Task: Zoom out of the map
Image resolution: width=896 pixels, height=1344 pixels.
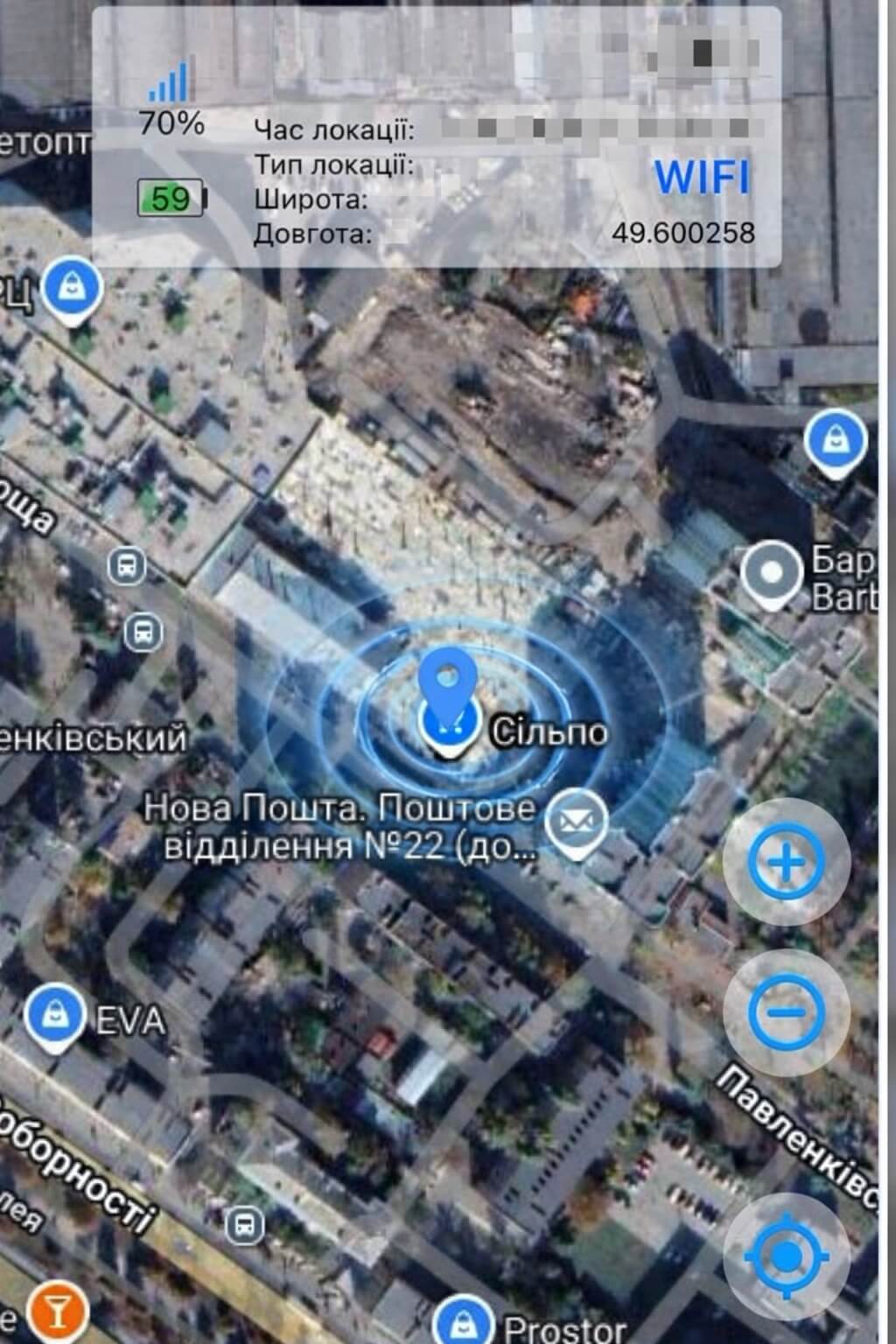Action: (x=786, y=1012)
